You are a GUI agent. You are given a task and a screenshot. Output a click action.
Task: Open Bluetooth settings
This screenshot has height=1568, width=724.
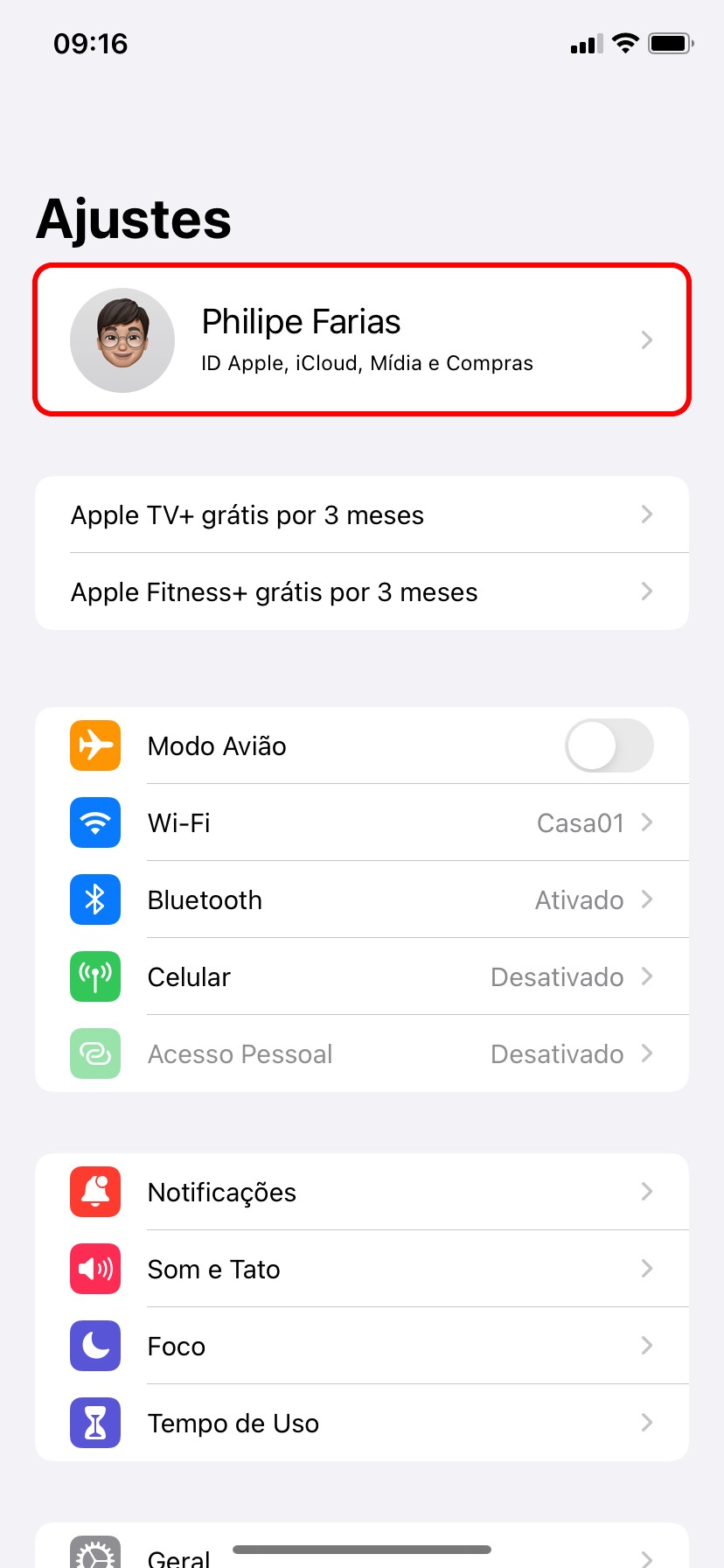point(362,899)
